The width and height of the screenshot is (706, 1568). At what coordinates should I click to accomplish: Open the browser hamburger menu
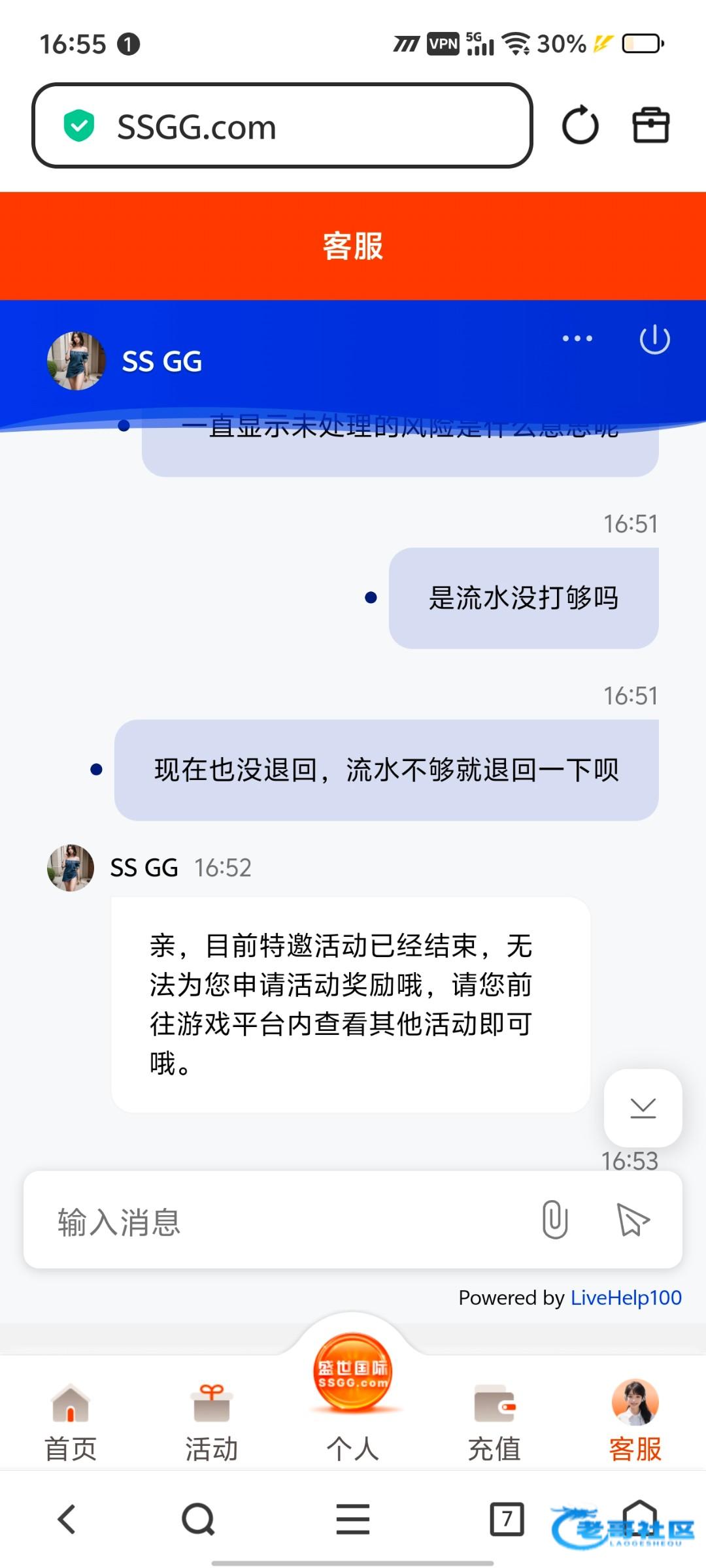coord(352,1519)
